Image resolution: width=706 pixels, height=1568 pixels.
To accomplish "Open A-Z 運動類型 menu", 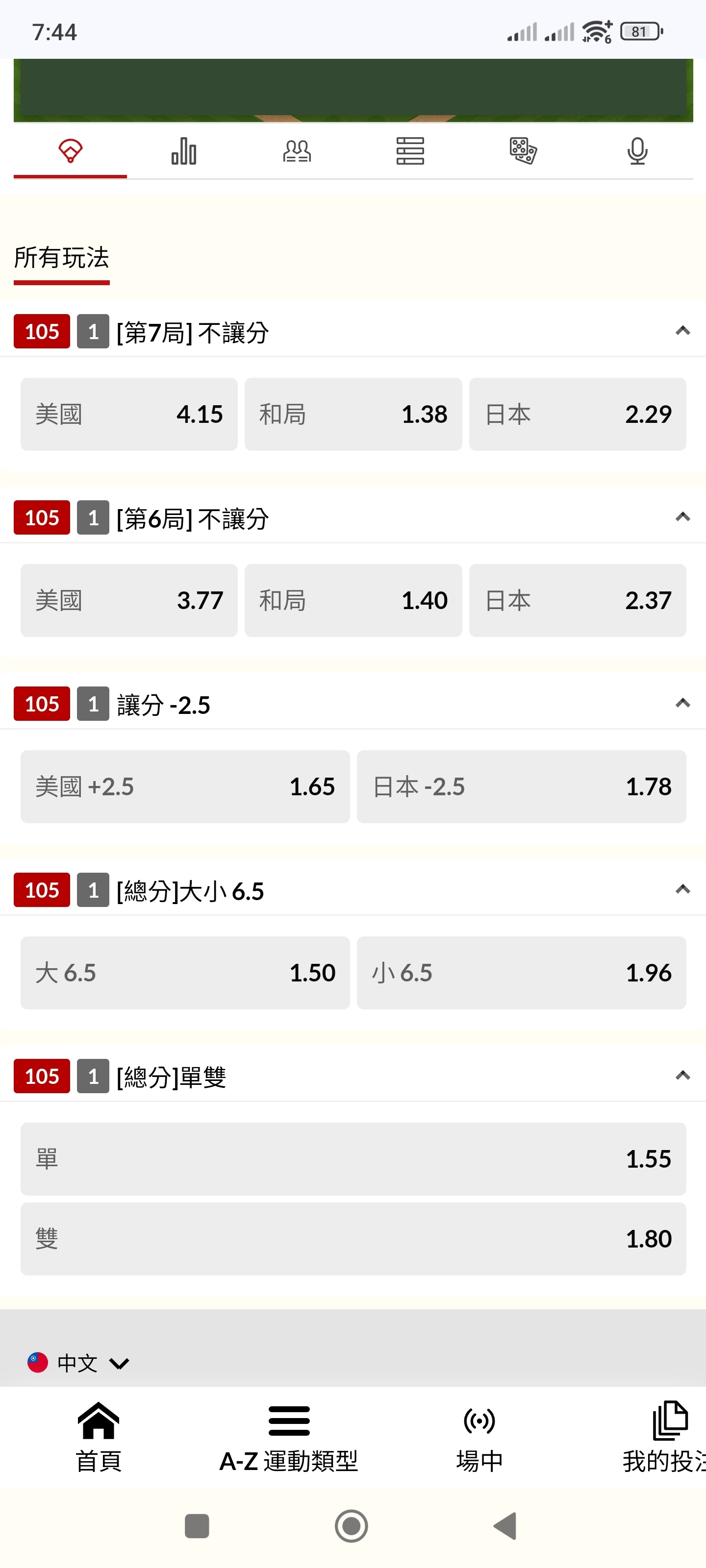I will pos(289,1437).
